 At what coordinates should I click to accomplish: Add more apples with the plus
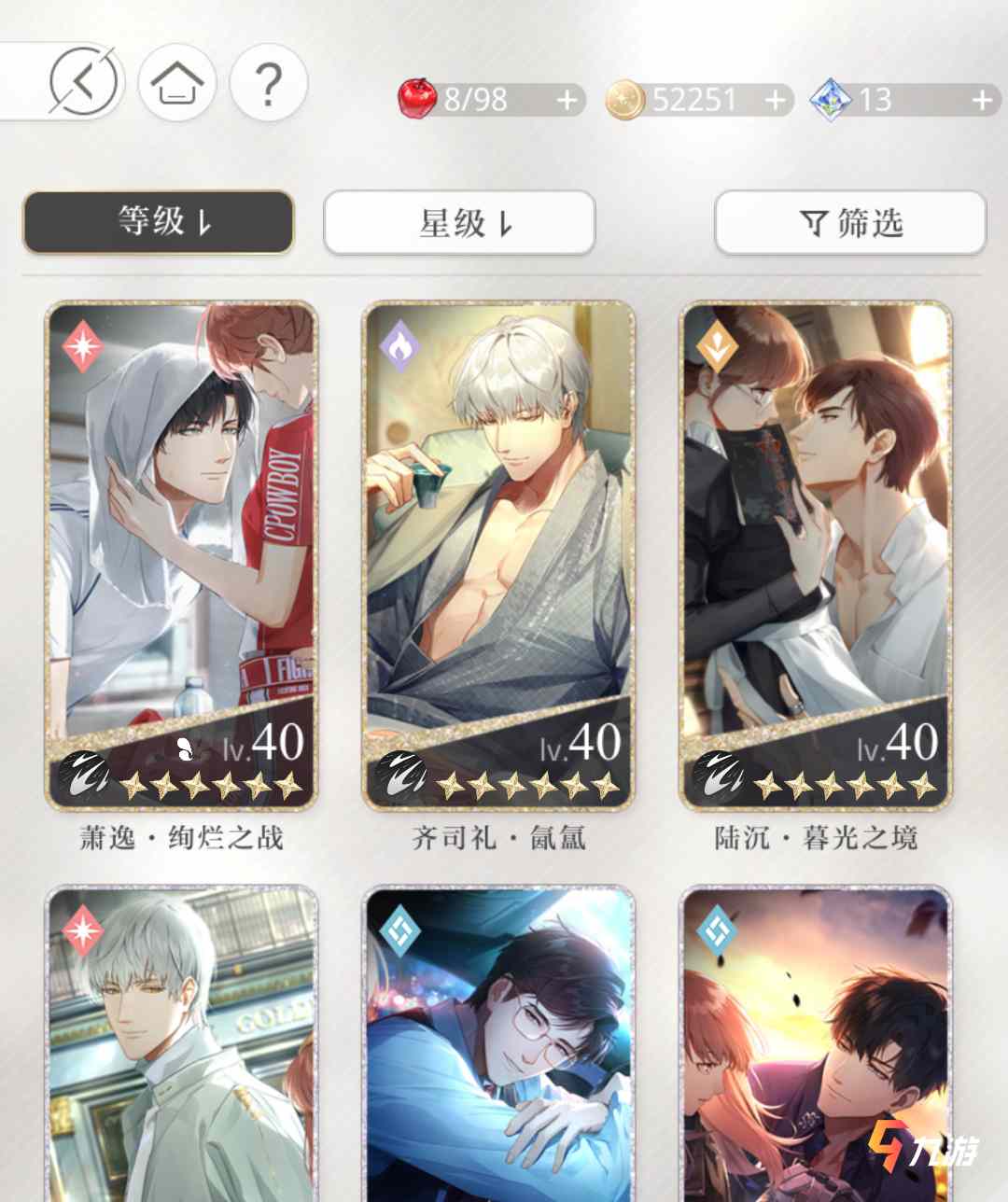[567, 100]
